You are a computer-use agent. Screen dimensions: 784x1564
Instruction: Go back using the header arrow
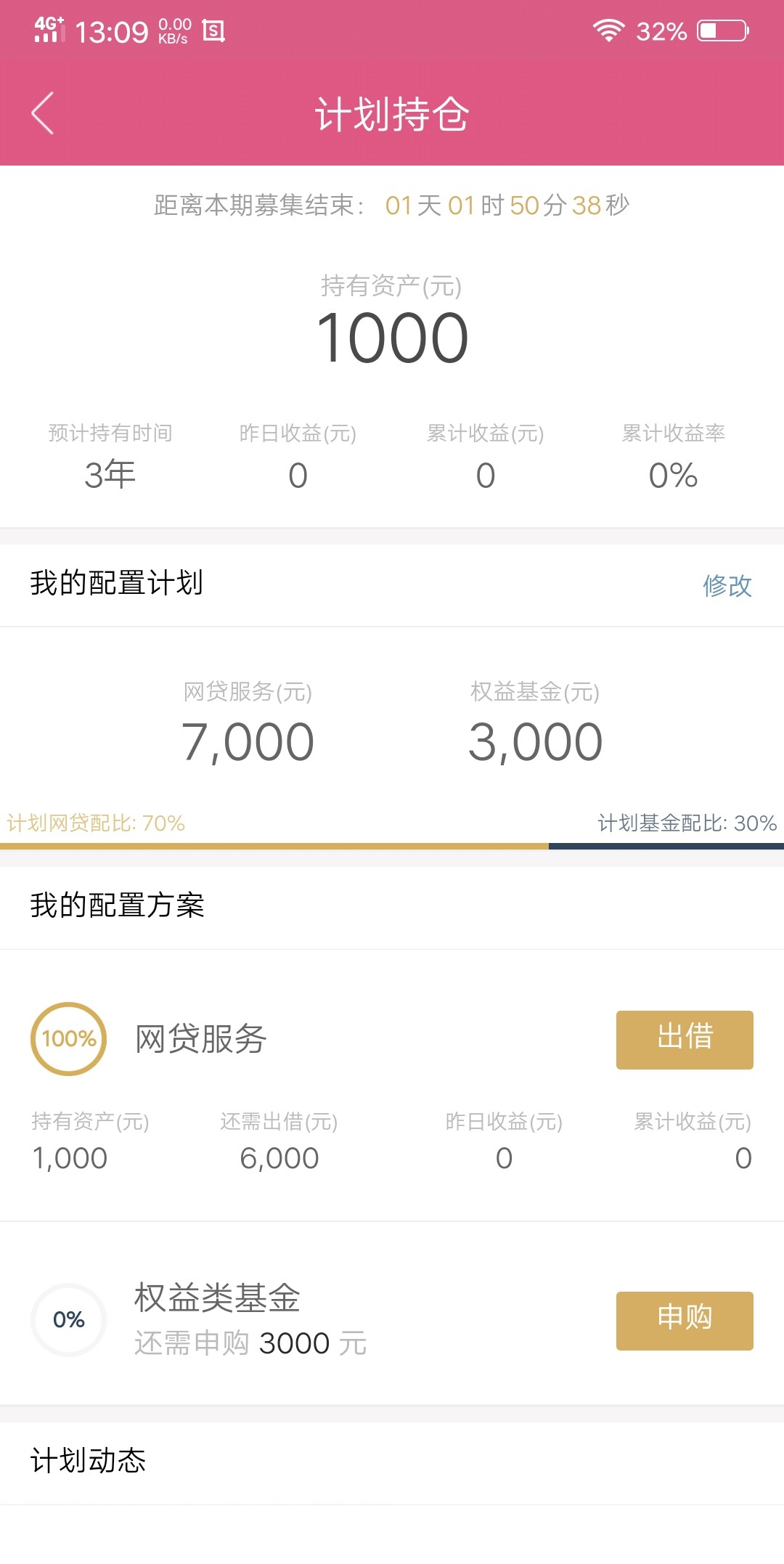click(43, 113)
